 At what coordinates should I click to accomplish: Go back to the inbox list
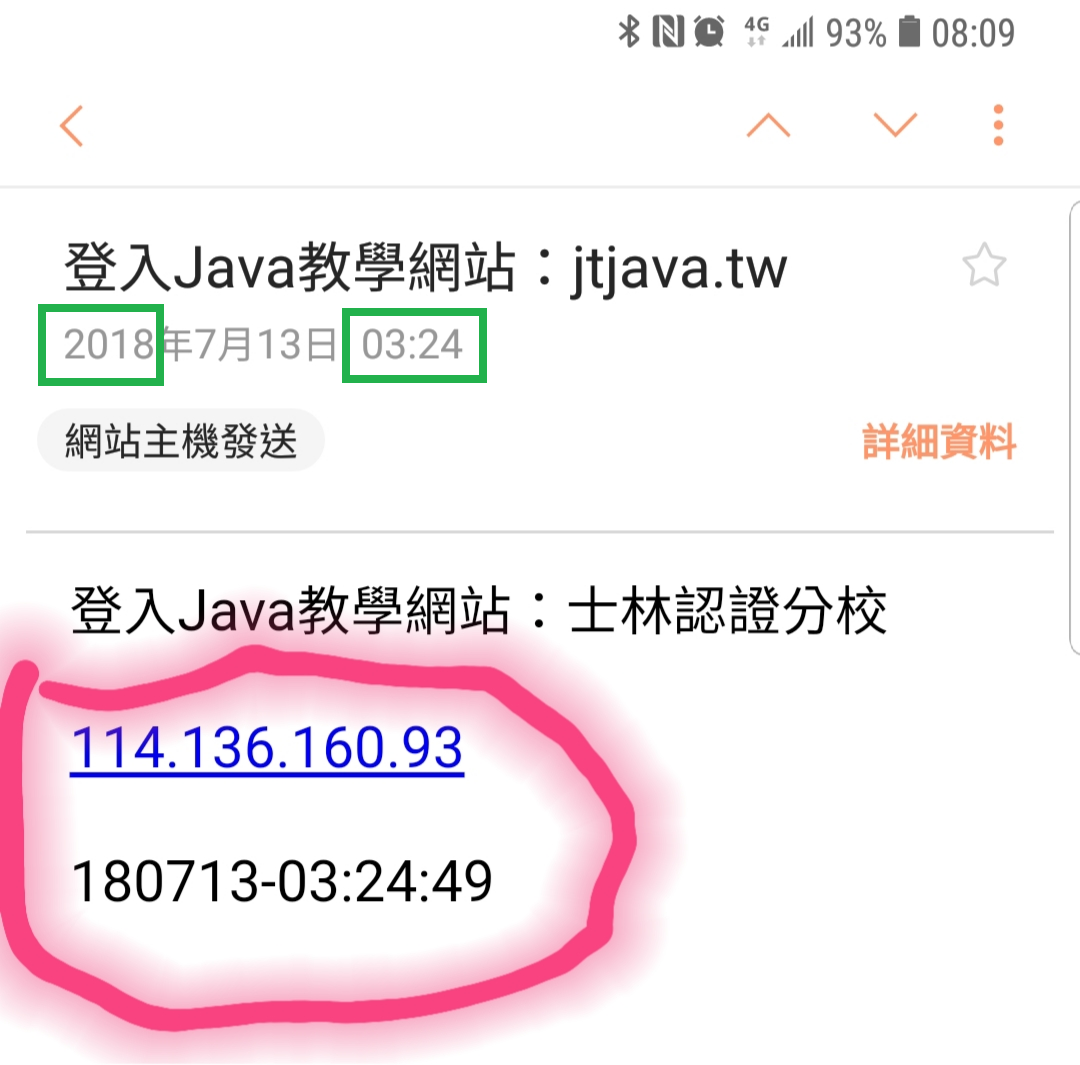point(71,126)
